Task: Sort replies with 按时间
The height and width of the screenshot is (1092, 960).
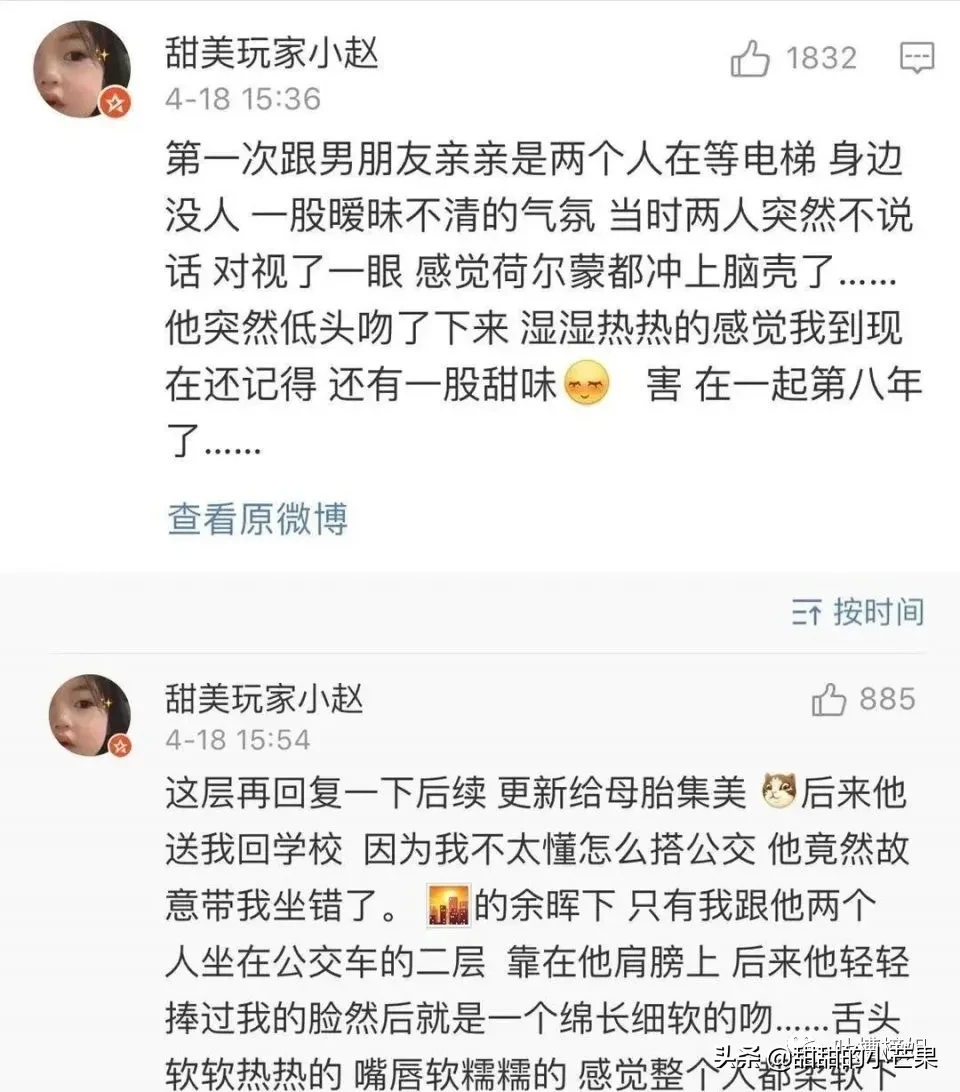Action: [858, 612]
